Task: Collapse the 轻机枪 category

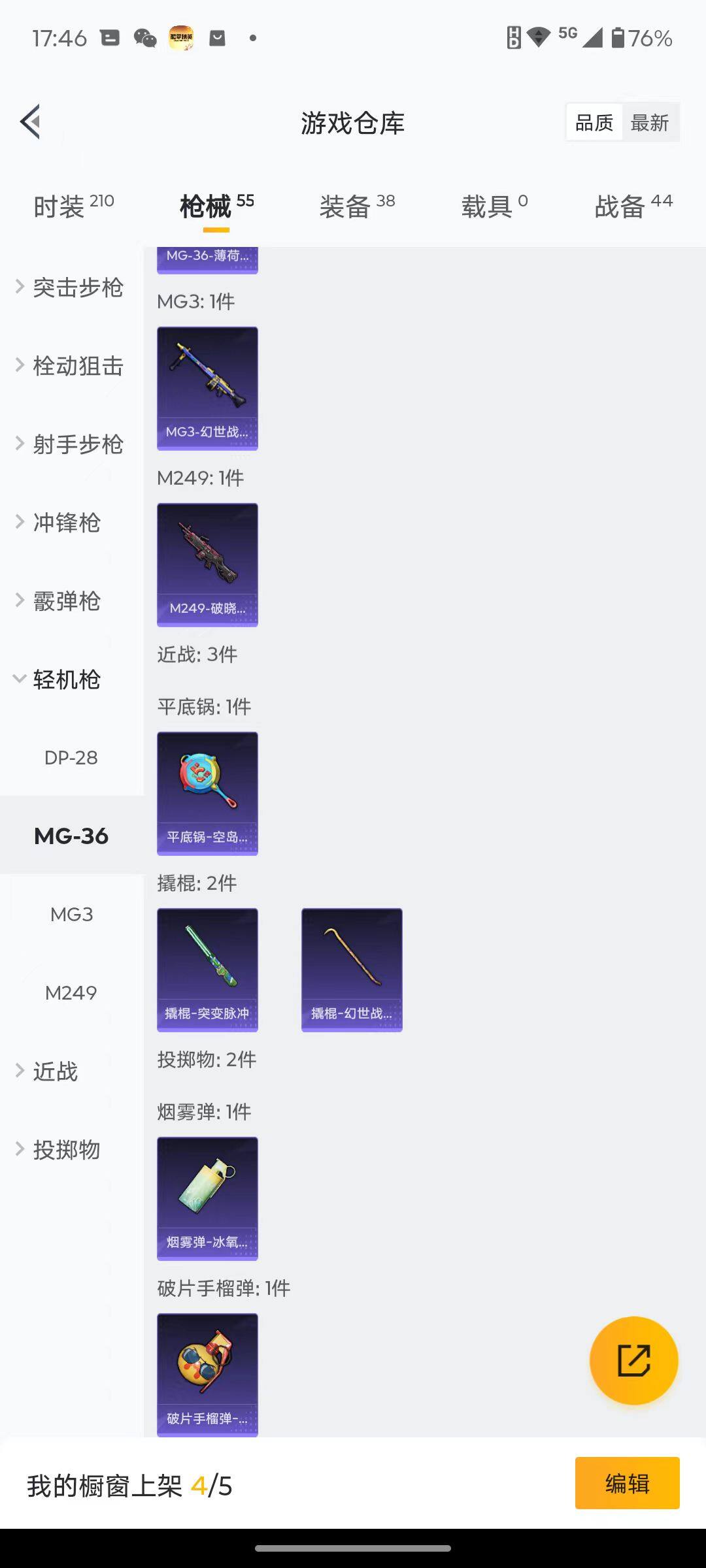Action: (65, 679)
